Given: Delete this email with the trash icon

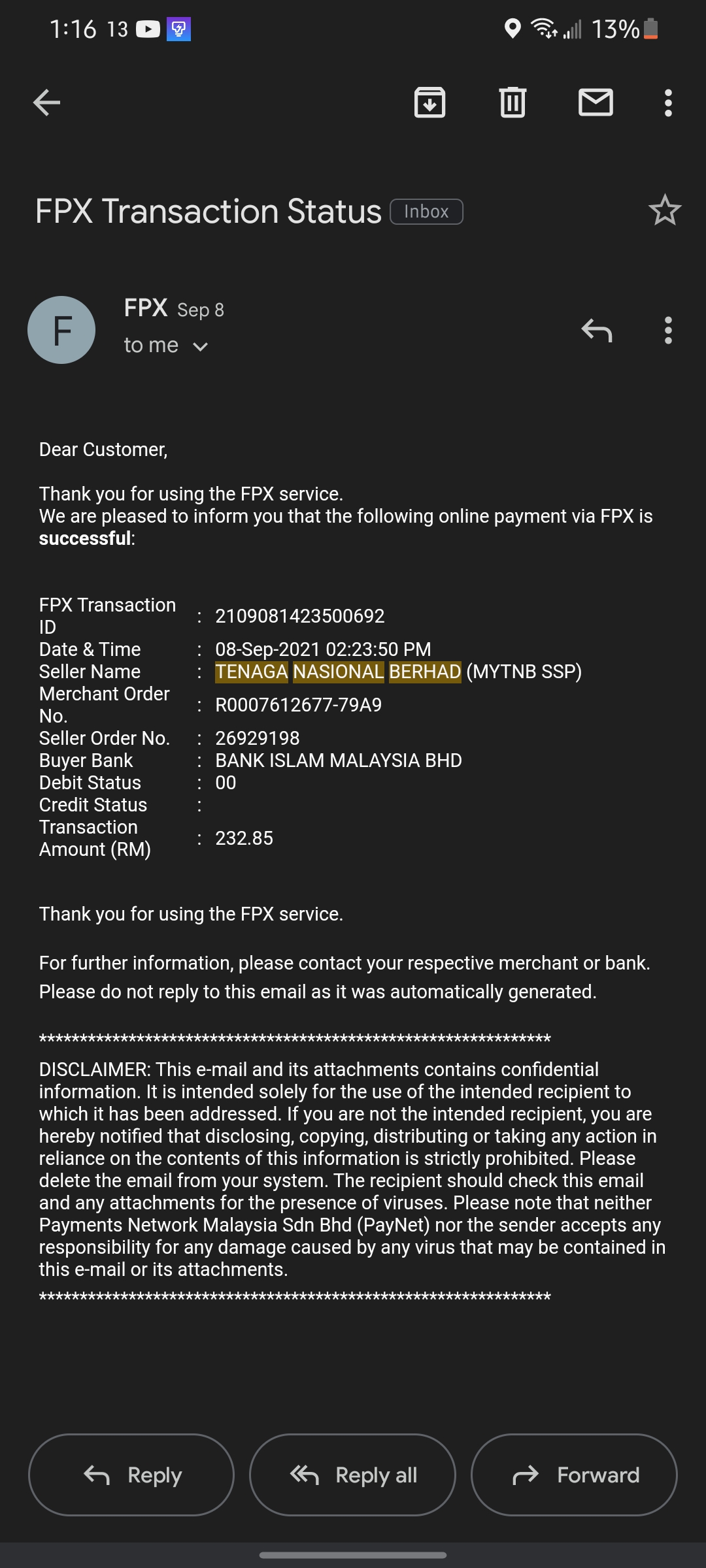Looking at the screenshot, I should (513, 103).
